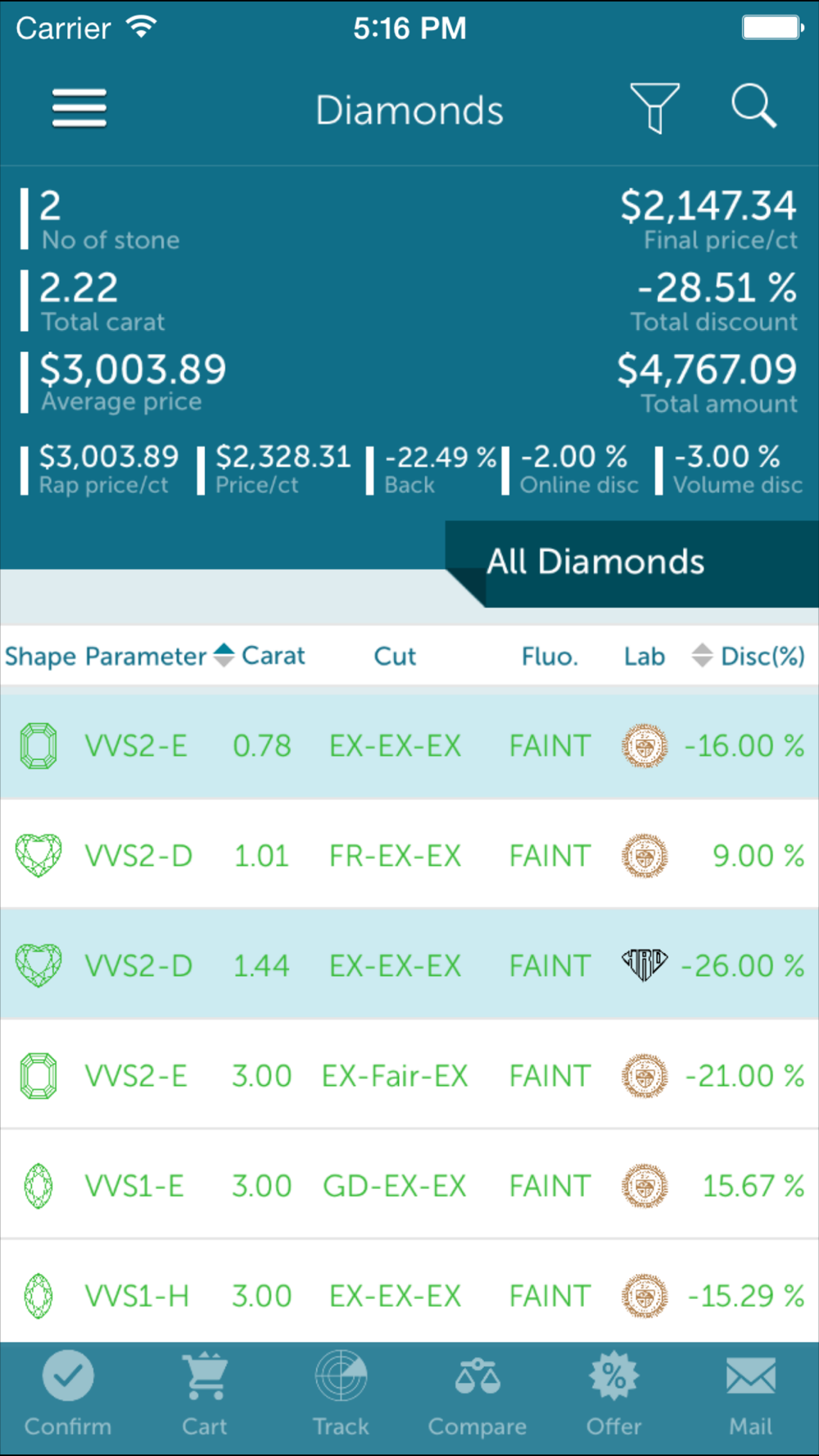
Task: Open the hamburger menu
Action: (x=79, y=108)
